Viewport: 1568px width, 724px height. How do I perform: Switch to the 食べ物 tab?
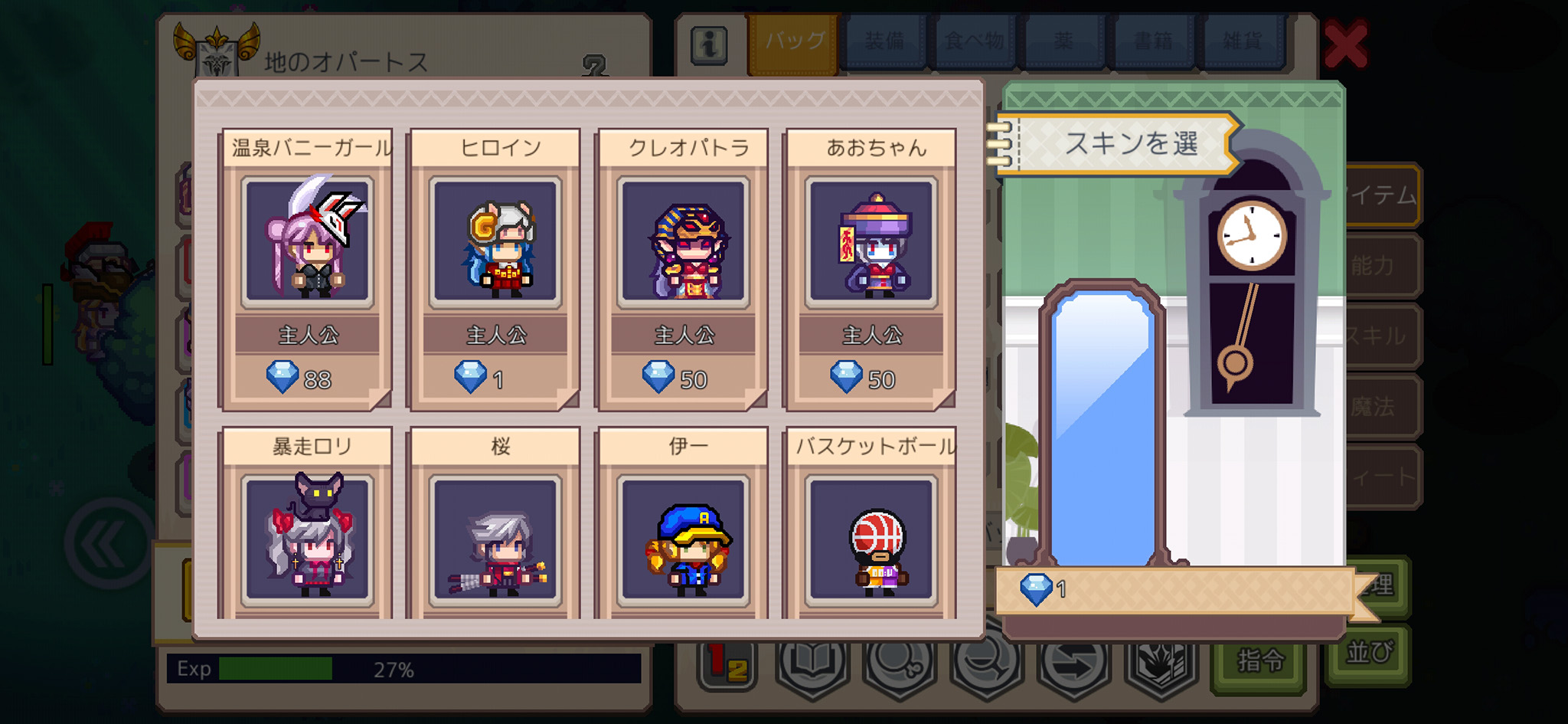pos(974,41)
